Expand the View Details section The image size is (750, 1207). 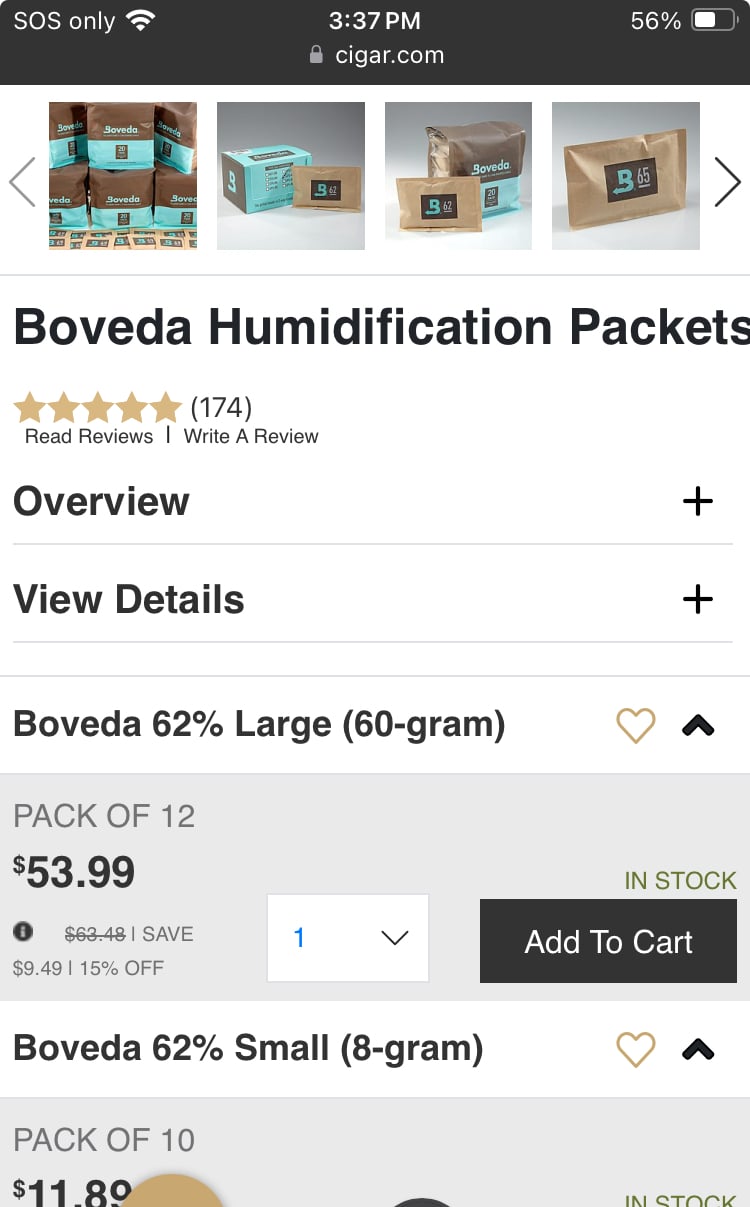point(373,599)
